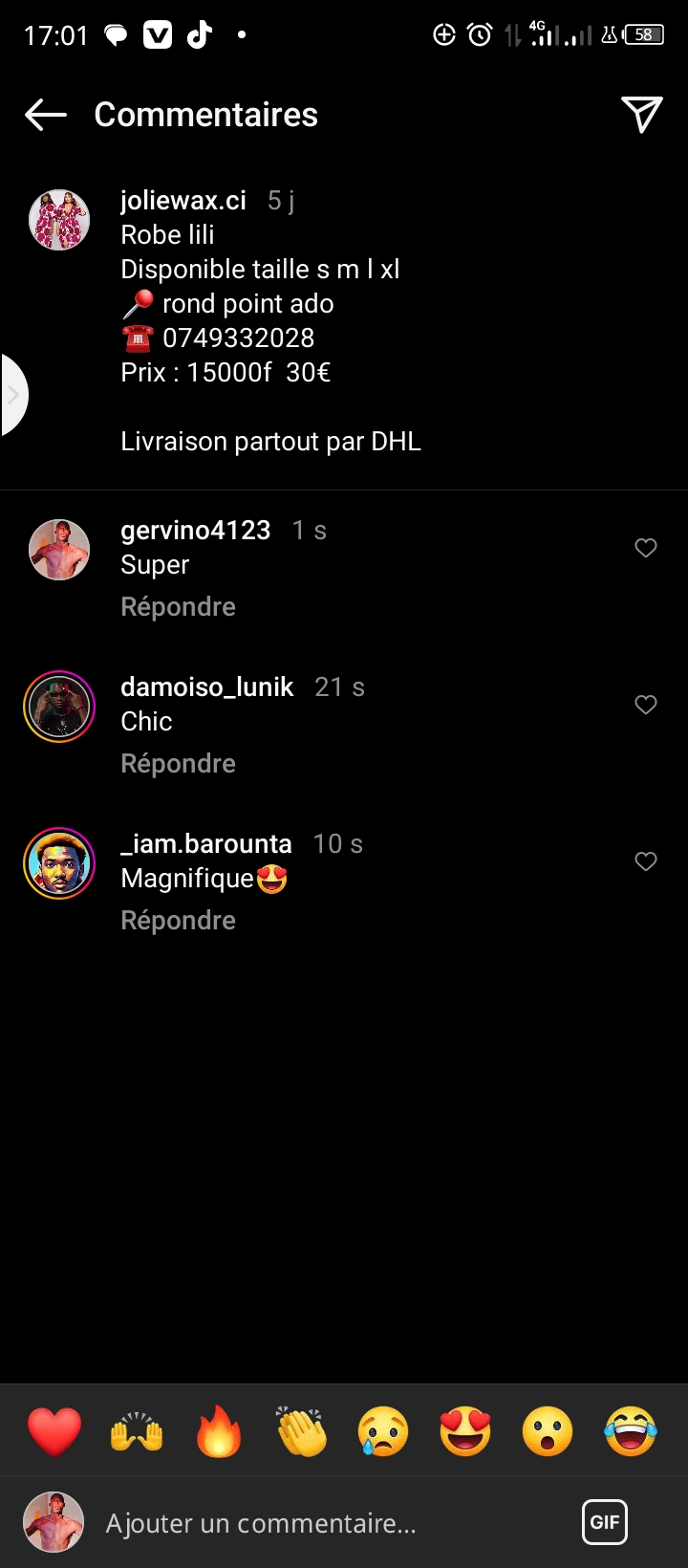Insert the red heart emoji
Image resolution: width=688 pixels, height=1568 pixels.
point(54,1431)
